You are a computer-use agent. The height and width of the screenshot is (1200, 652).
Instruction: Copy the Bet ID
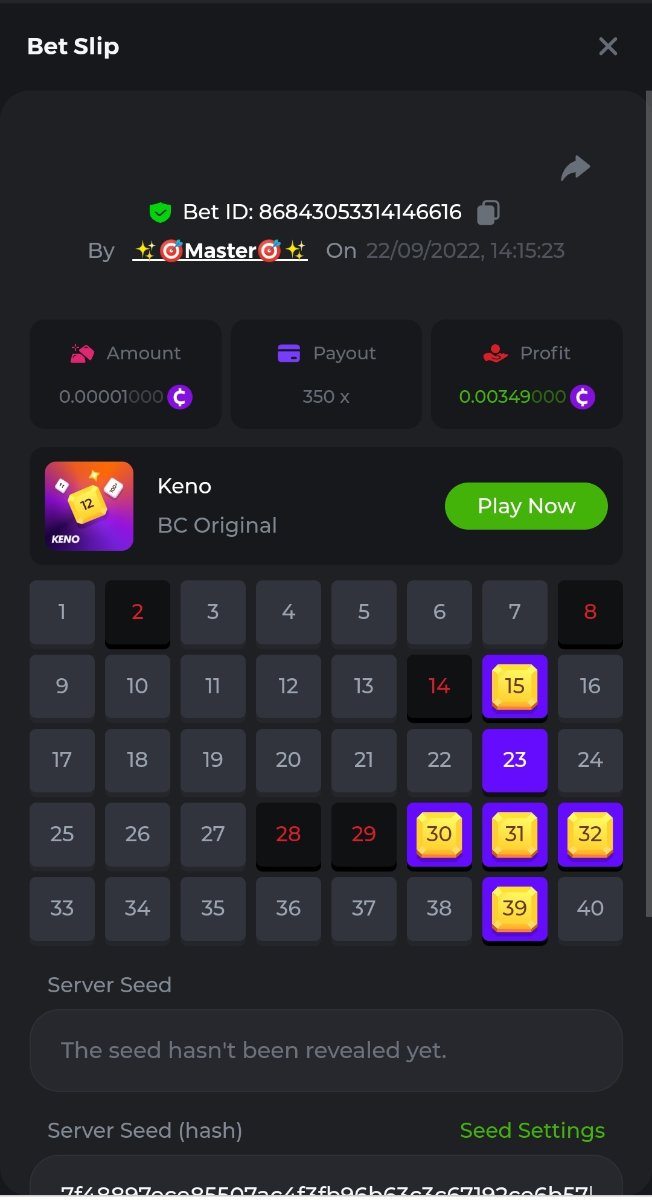tap(488, 212)
